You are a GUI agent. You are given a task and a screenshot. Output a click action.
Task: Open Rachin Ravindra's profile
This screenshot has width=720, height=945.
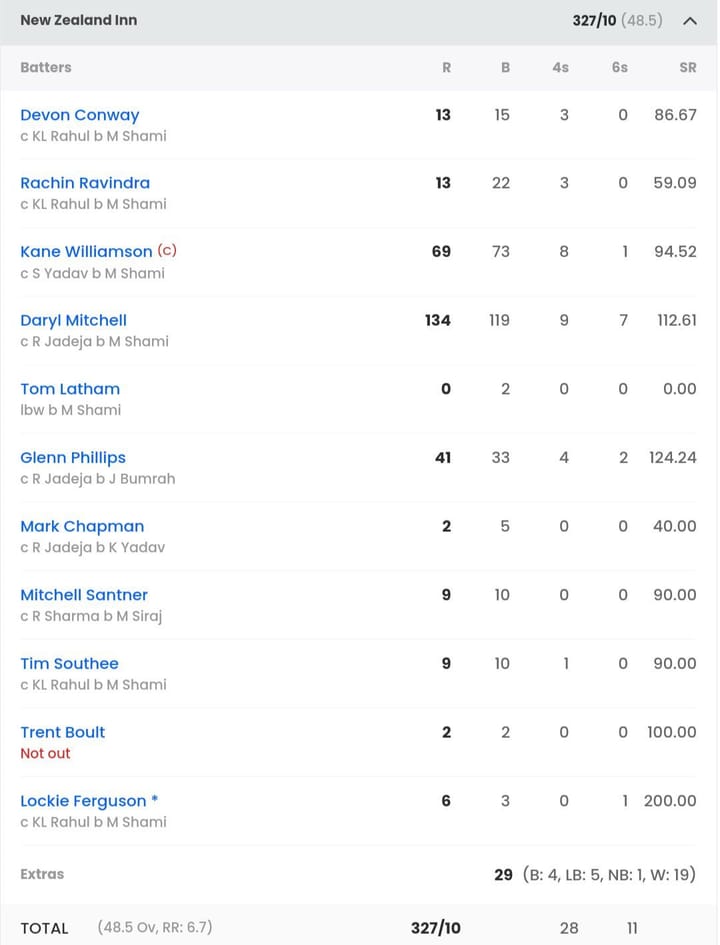point(85,183)
